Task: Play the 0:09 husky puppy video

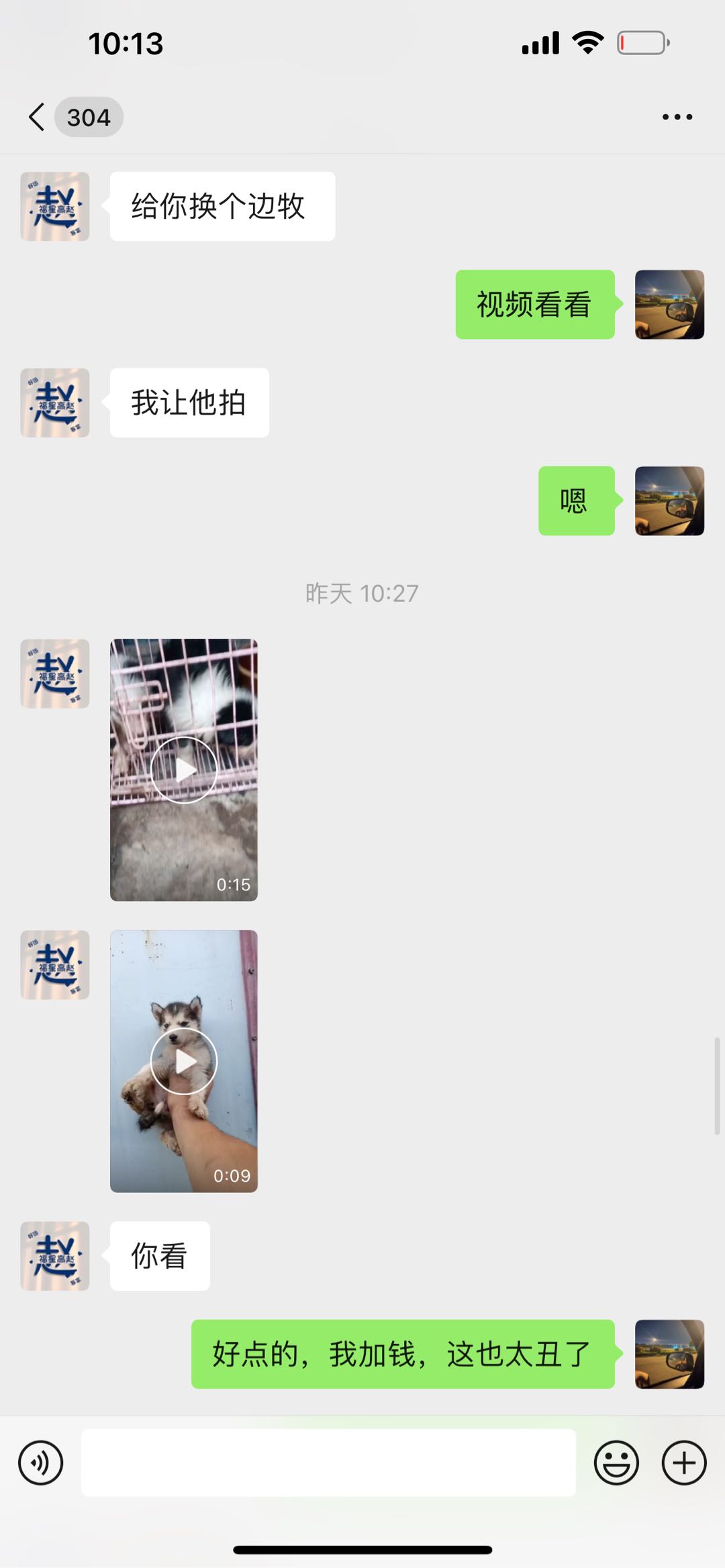Action: pyautogui.click(x=183, y=1061)
